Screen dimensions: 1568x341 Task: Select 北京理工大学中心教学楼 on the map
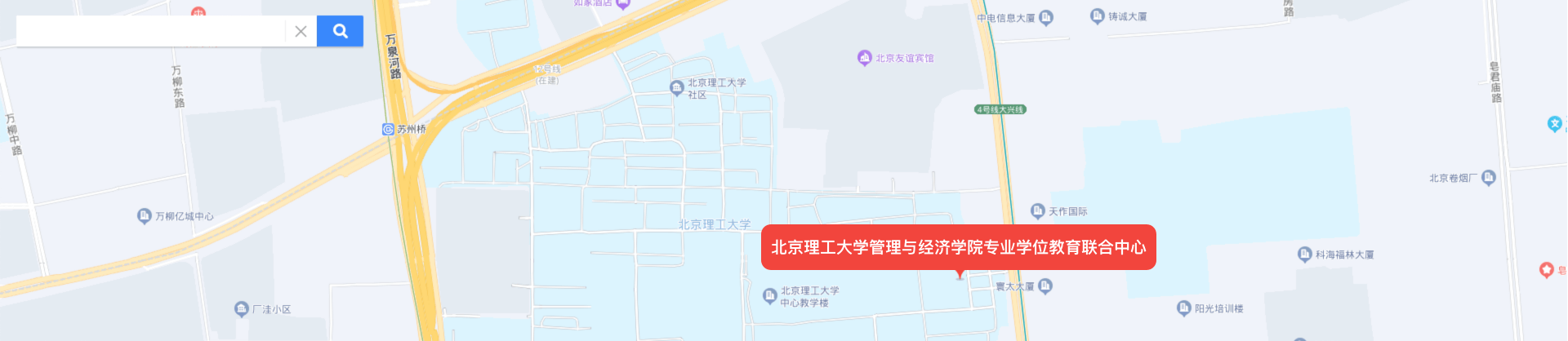(x=769, y=295)
